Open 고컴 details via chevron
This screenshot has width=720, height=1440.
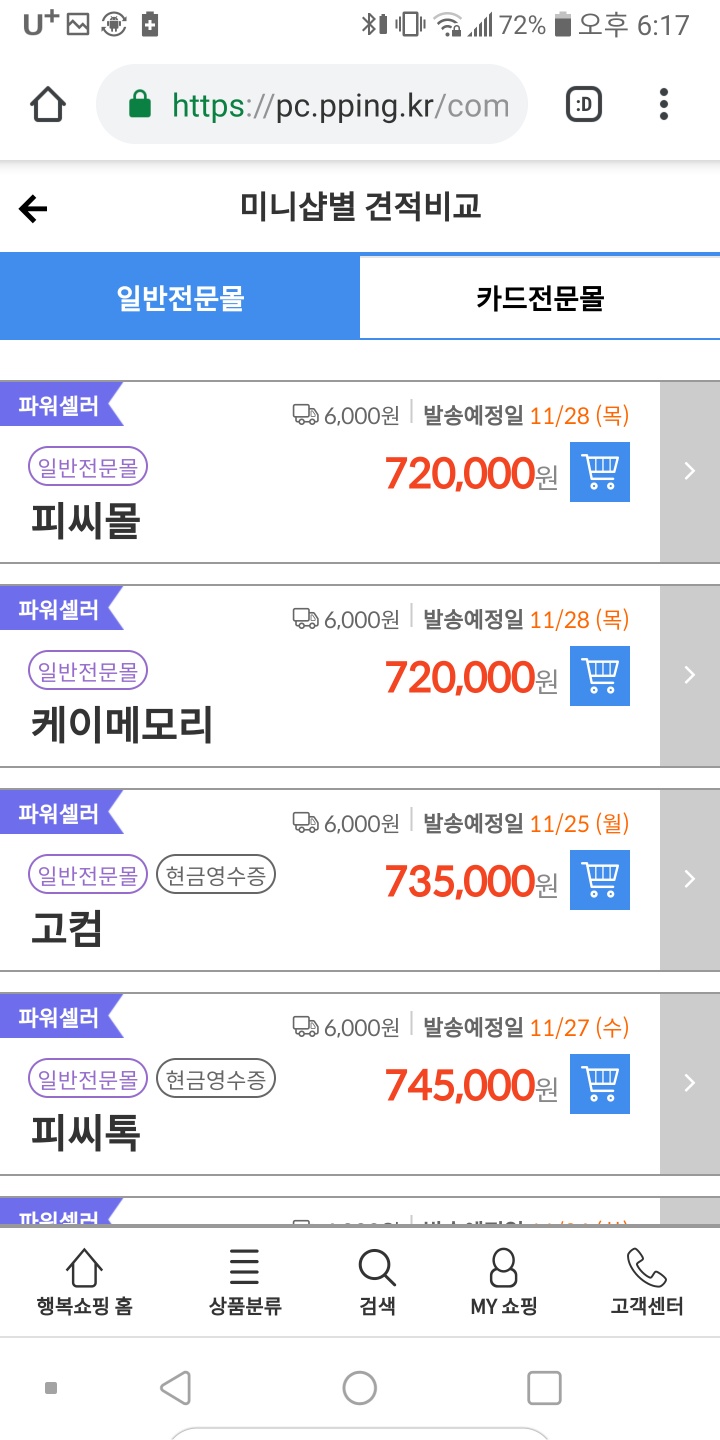coord(690,880)
